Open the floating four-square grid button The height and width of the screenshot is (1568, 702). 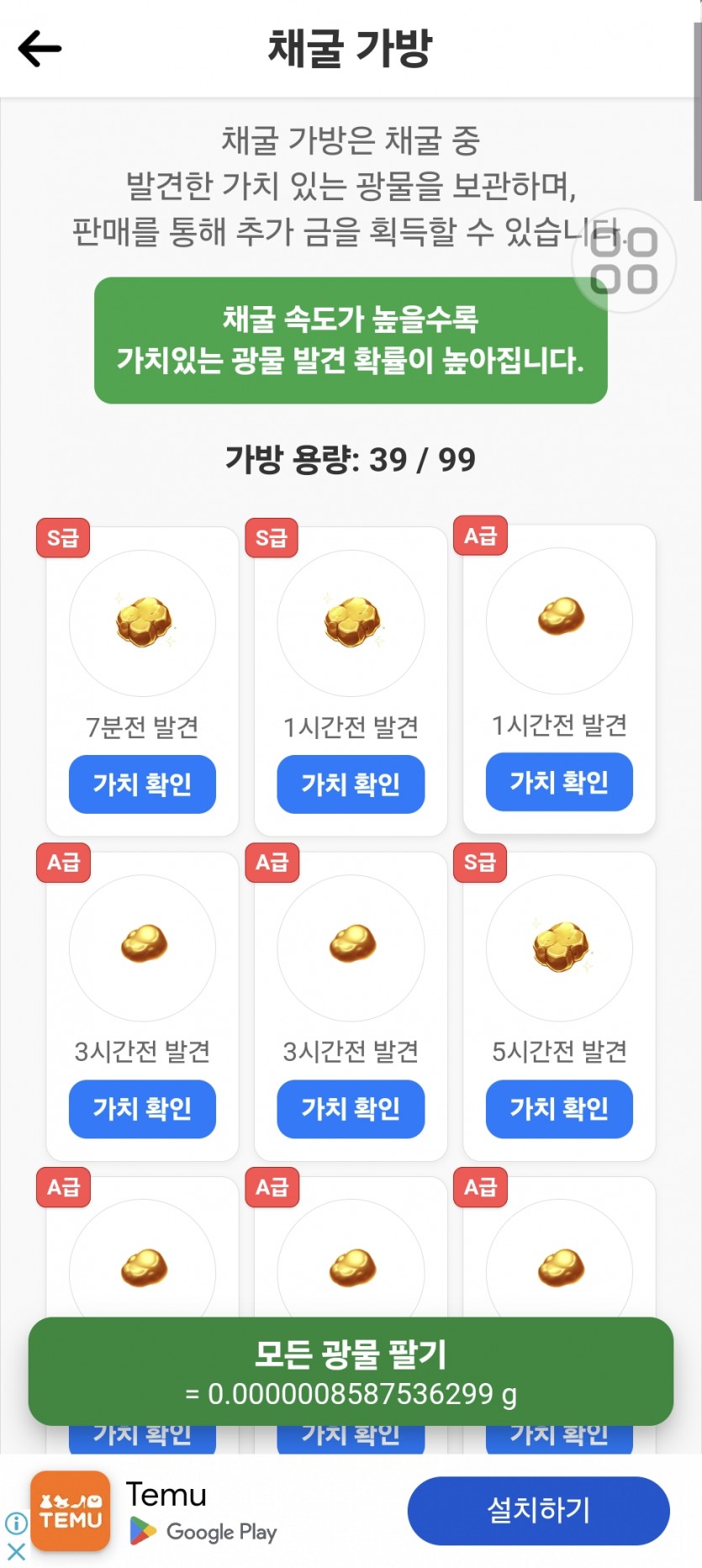[x=624, y=261]
